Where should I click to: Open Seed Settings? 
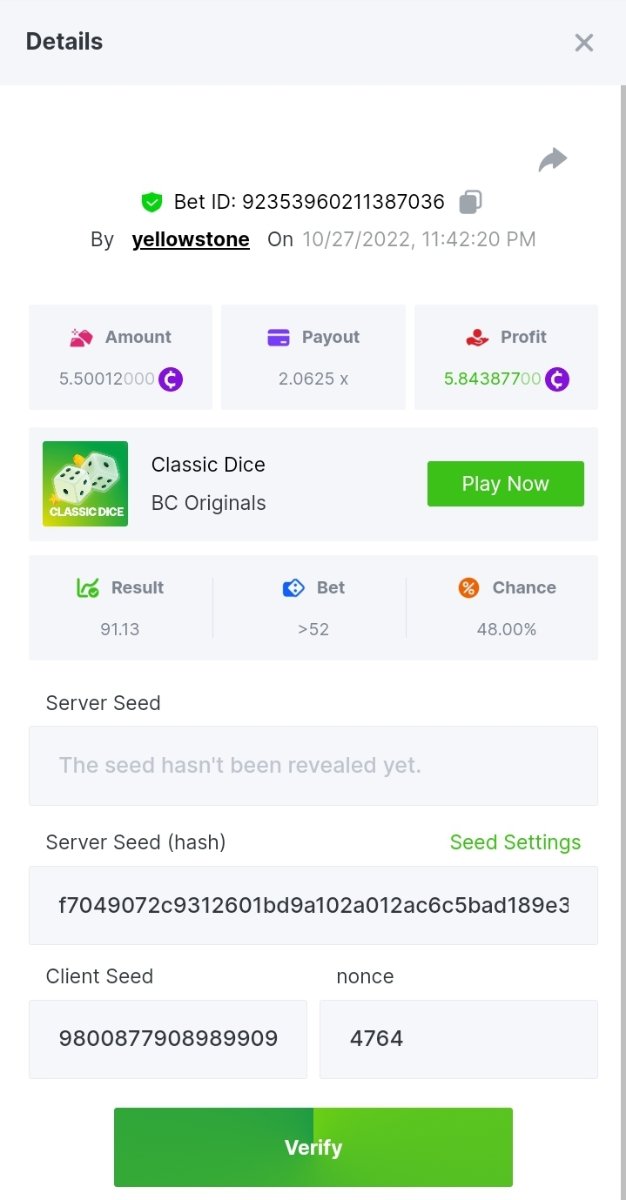(x=515, y=842)
